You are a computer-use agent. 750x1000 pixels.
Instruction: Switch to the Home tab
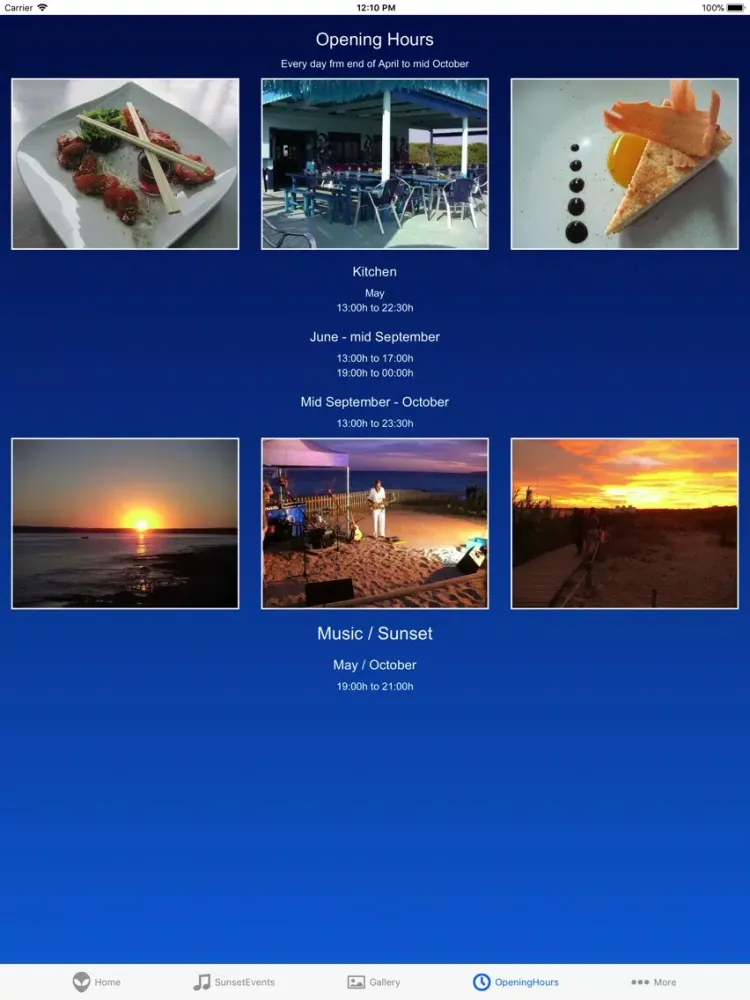(96, 982)
